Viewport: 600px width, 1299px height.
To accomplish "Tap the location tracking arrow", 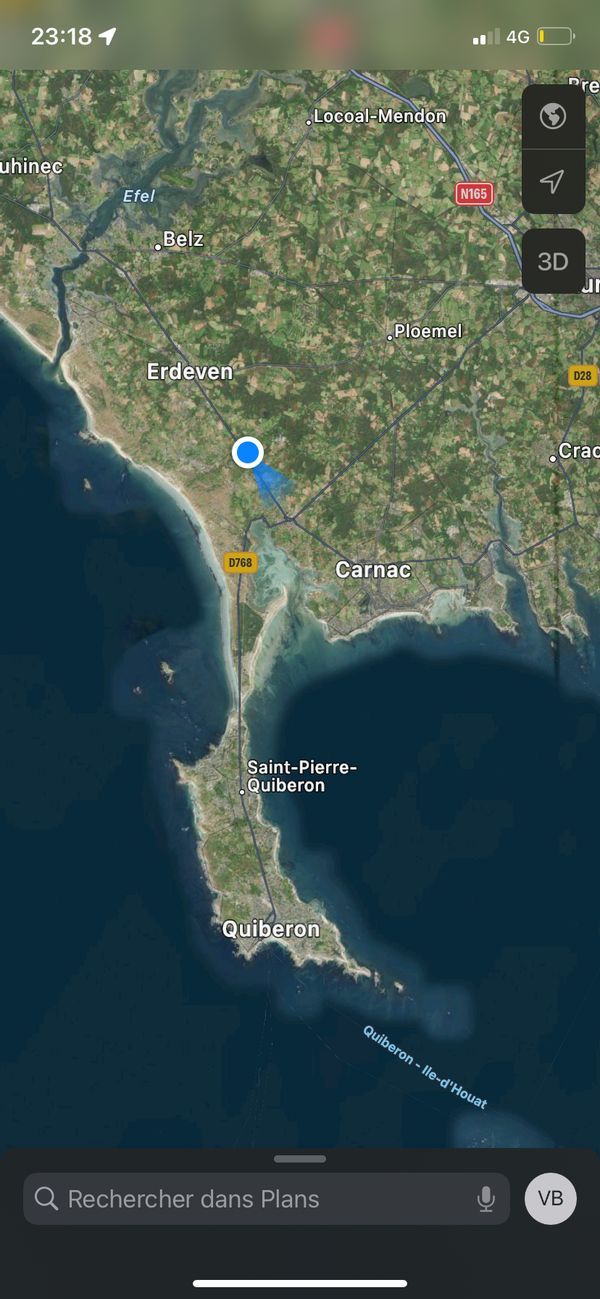I will point(552,181).
